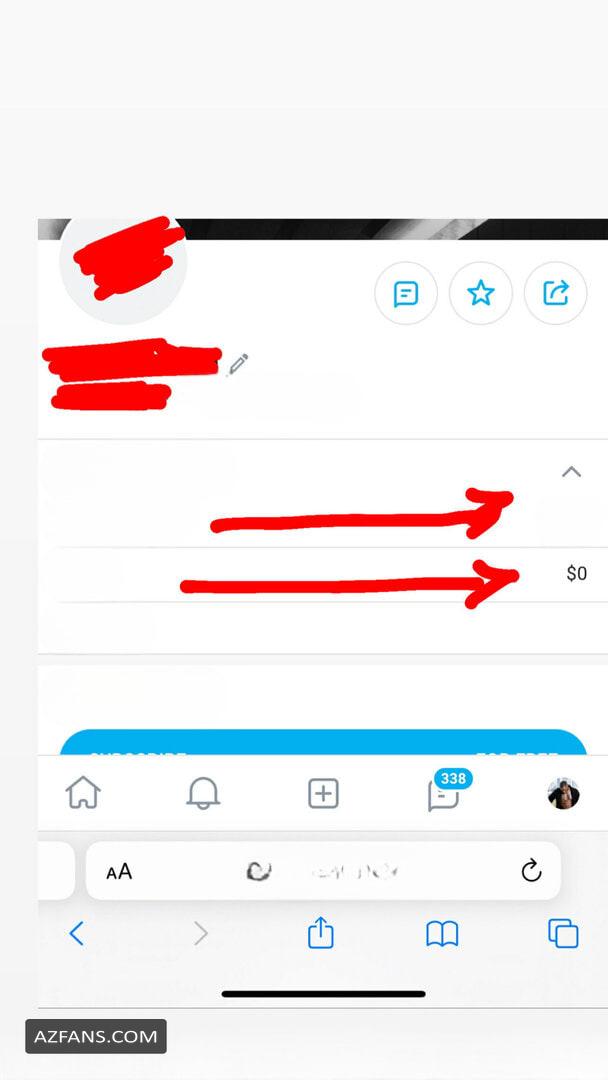Open the profile avatar tab
Image resolution: width=608 pixels, height=1080 pixels.
click(x=563, y=793)
